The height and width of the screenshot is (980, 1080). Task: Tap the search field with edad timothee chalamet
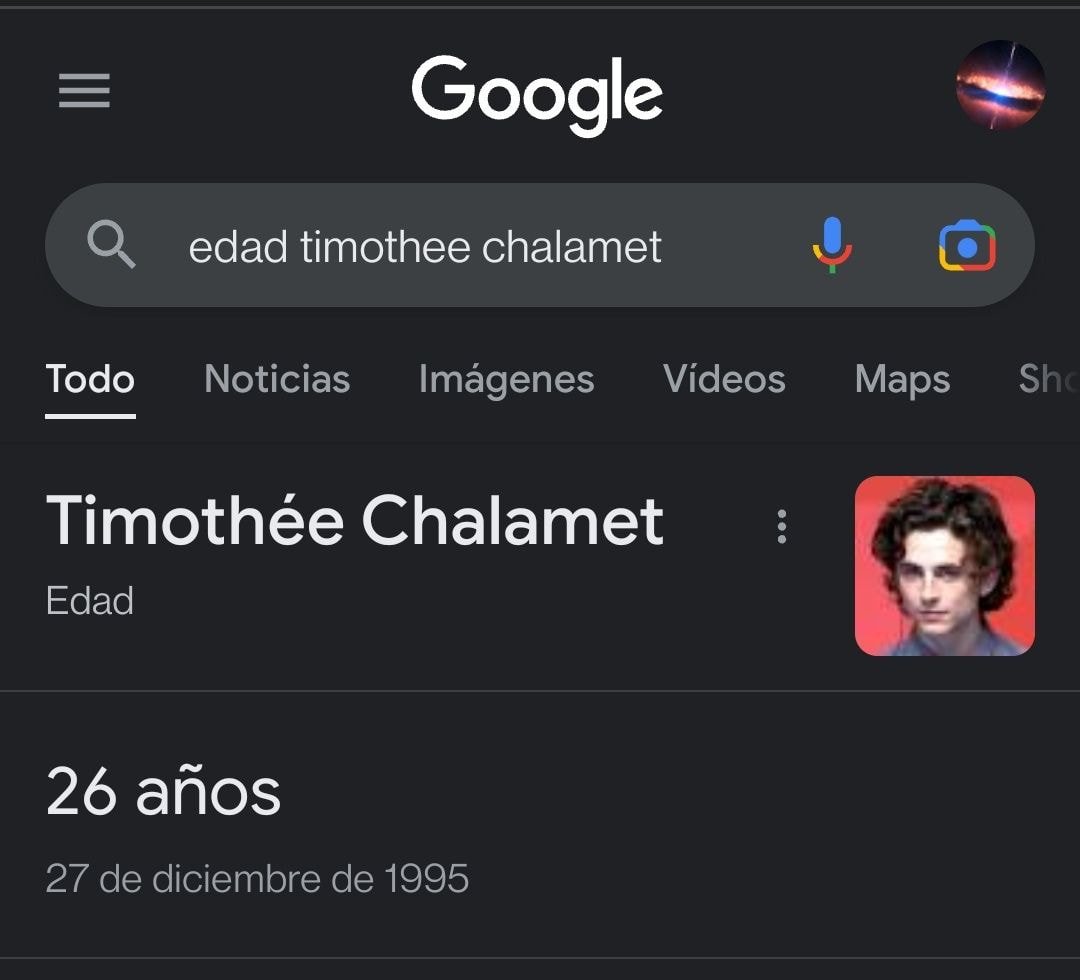[425, 247]
